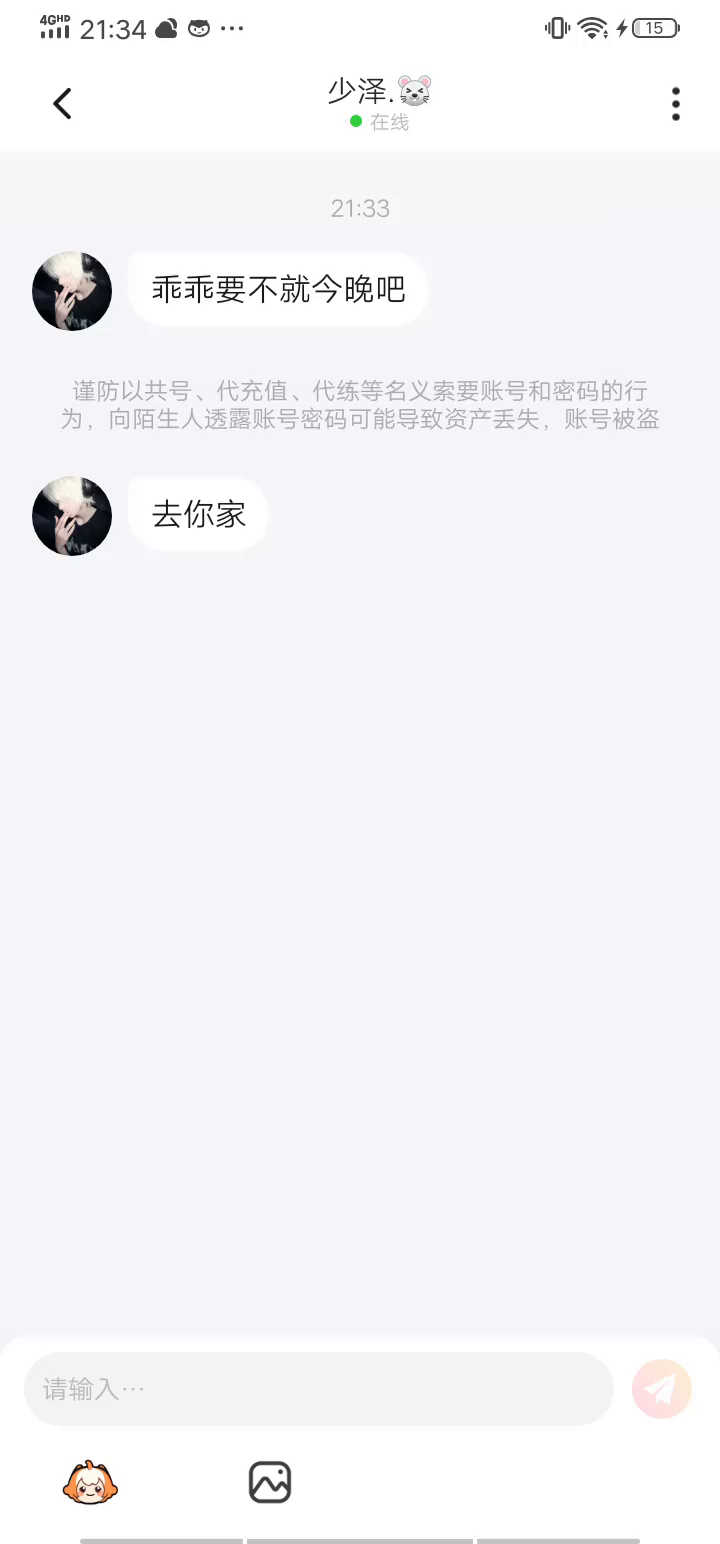This screenshot has width=720, height=1544.
Task: Attach a picture from gallery
Action: (x=270, y=1482)
